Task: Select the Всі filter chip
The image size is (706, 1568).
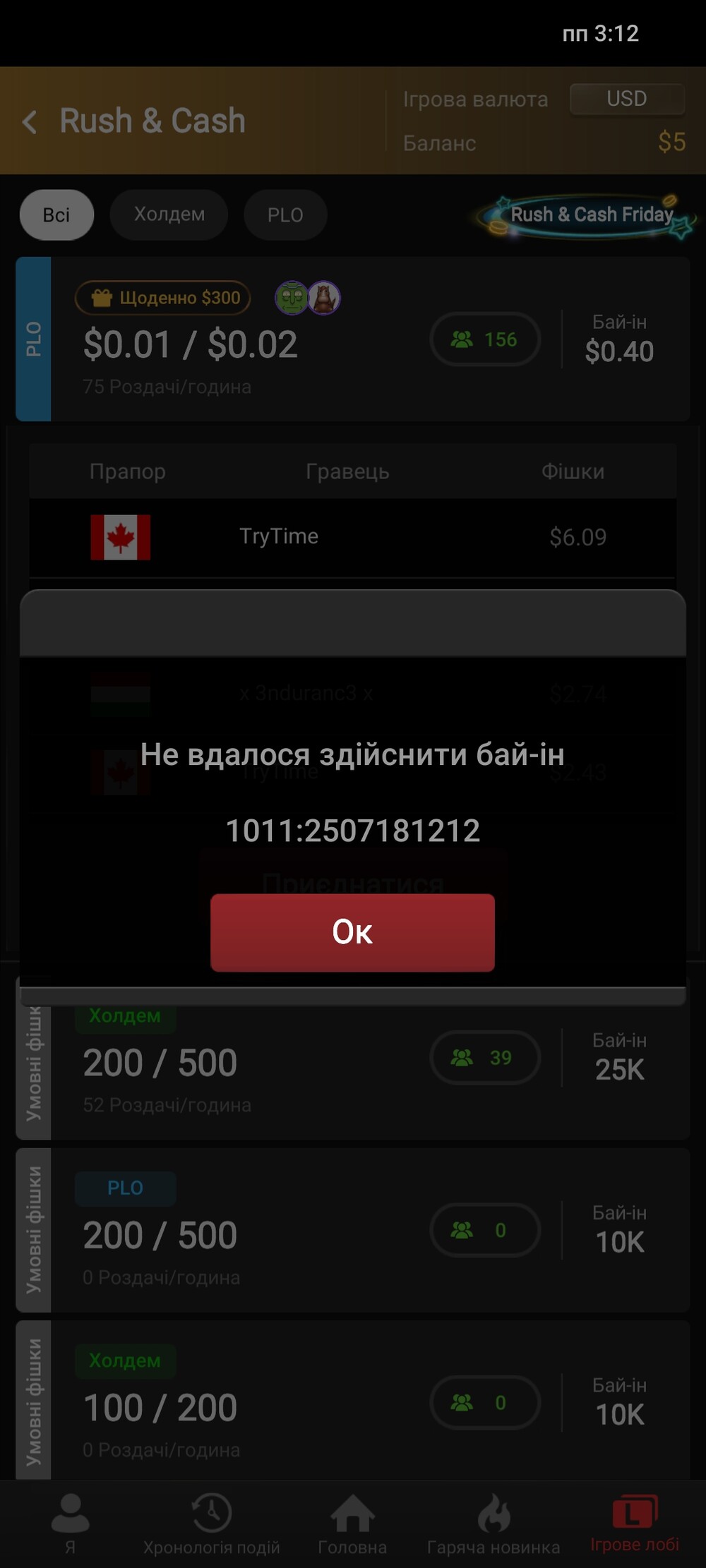Action: click(56, 215)
